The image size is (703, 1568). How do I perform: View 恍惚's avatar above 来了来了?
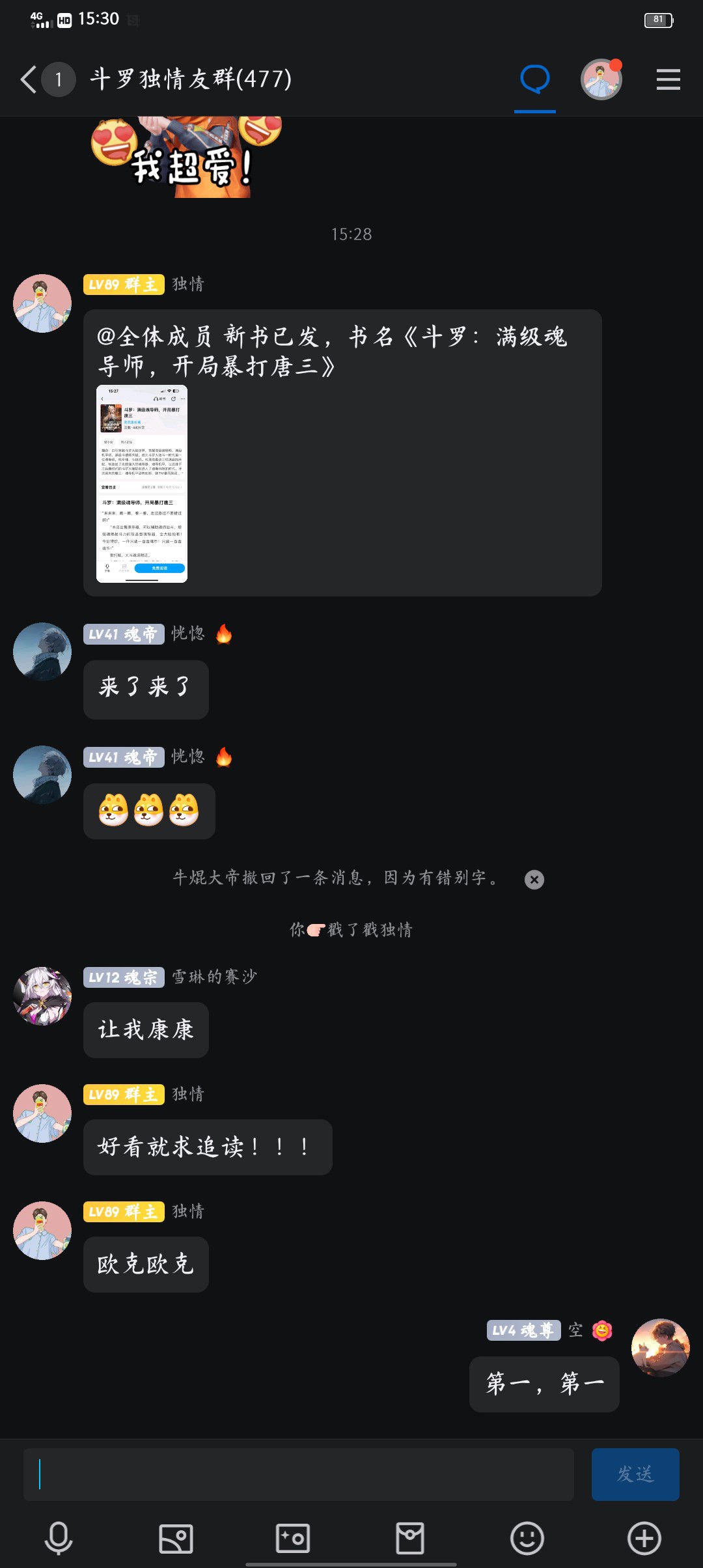click(x=42, y=652)
